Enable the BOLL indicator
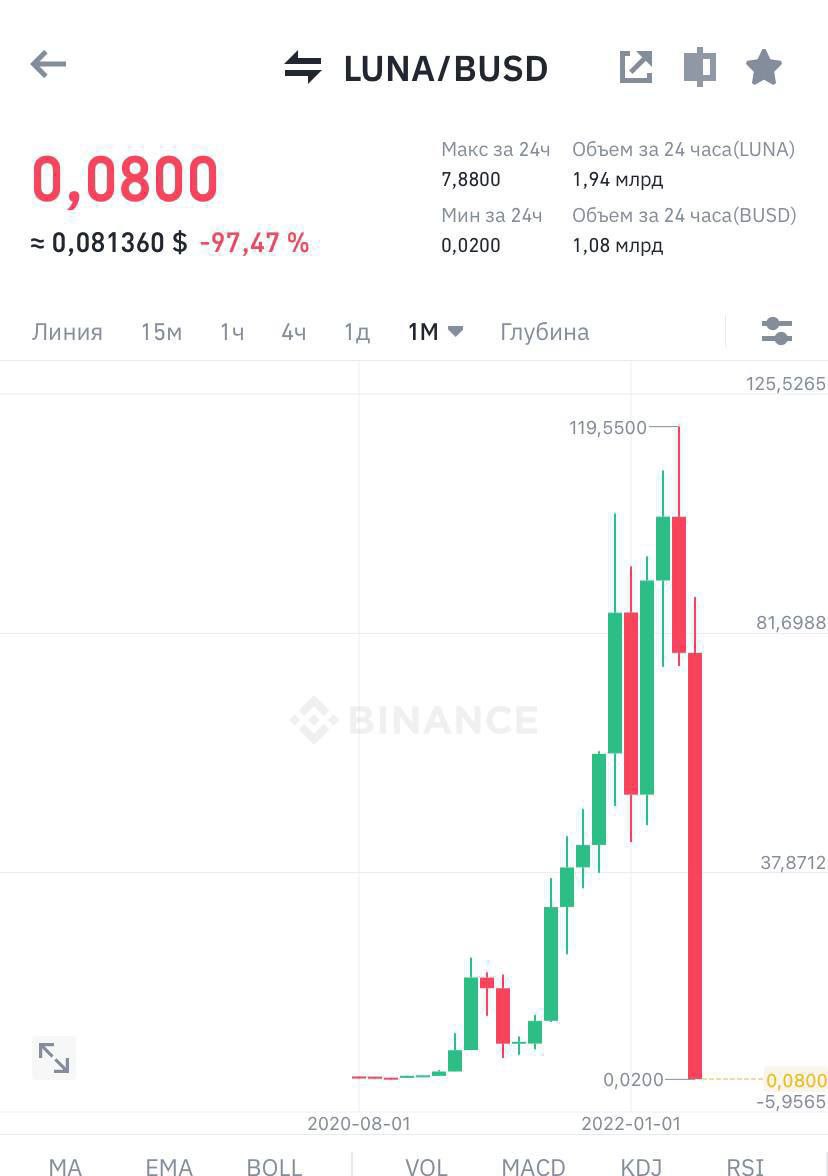Viewport: 828px width, 1176px height. tap(274, 1164)
